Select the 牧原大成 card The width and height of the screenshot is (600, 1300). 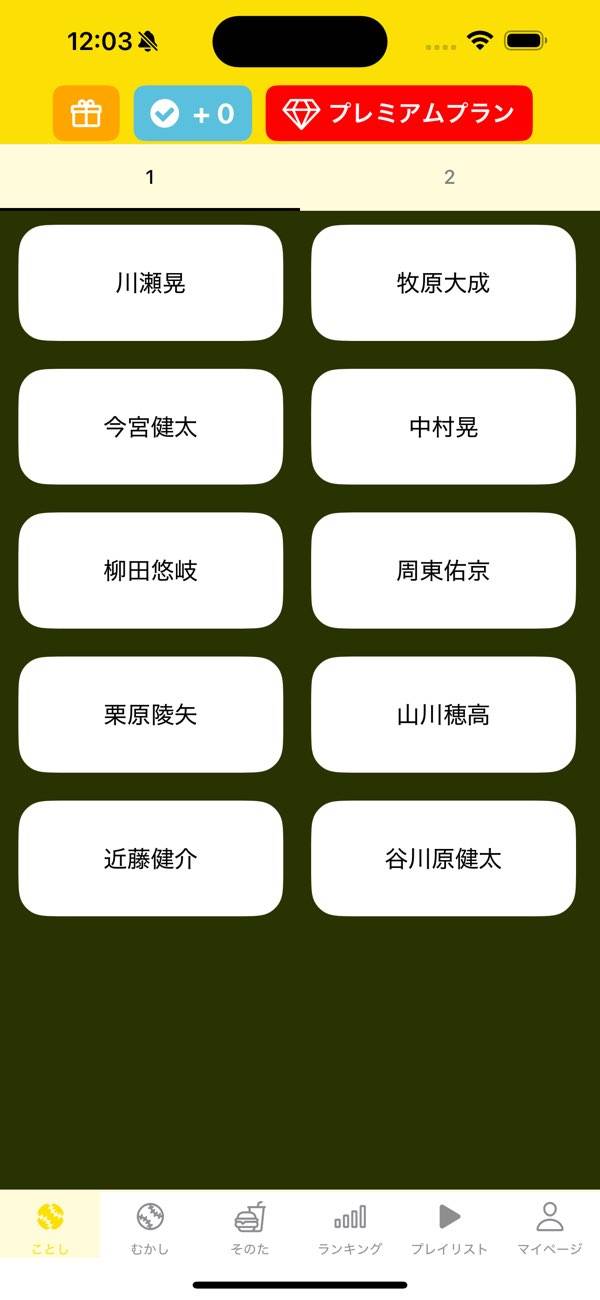(x=443, y=283)
